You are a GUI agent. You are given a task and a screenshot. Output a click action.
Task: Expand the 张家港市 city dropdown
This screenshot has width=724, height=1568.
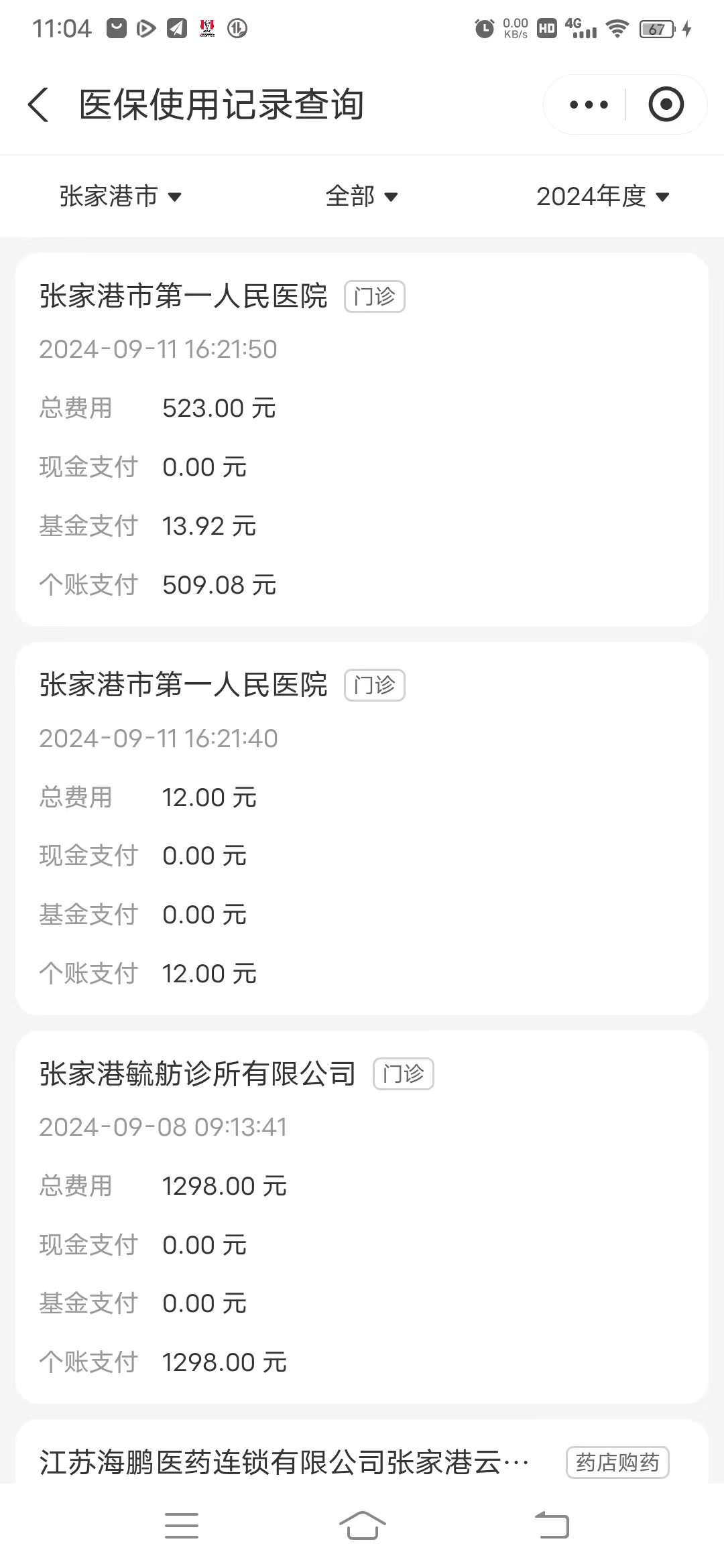point(121,196)
